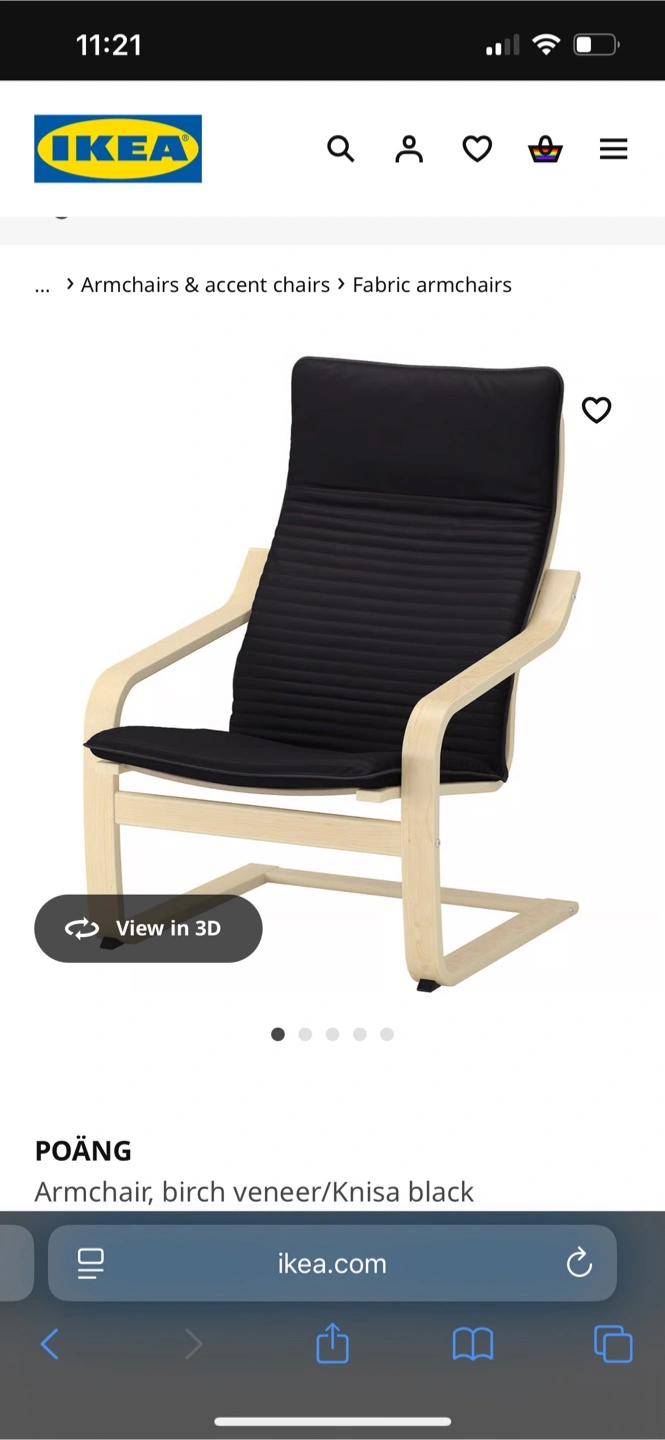
Task: Open the shopping basket
Action: pyautogui.click(x=545, y=150)
